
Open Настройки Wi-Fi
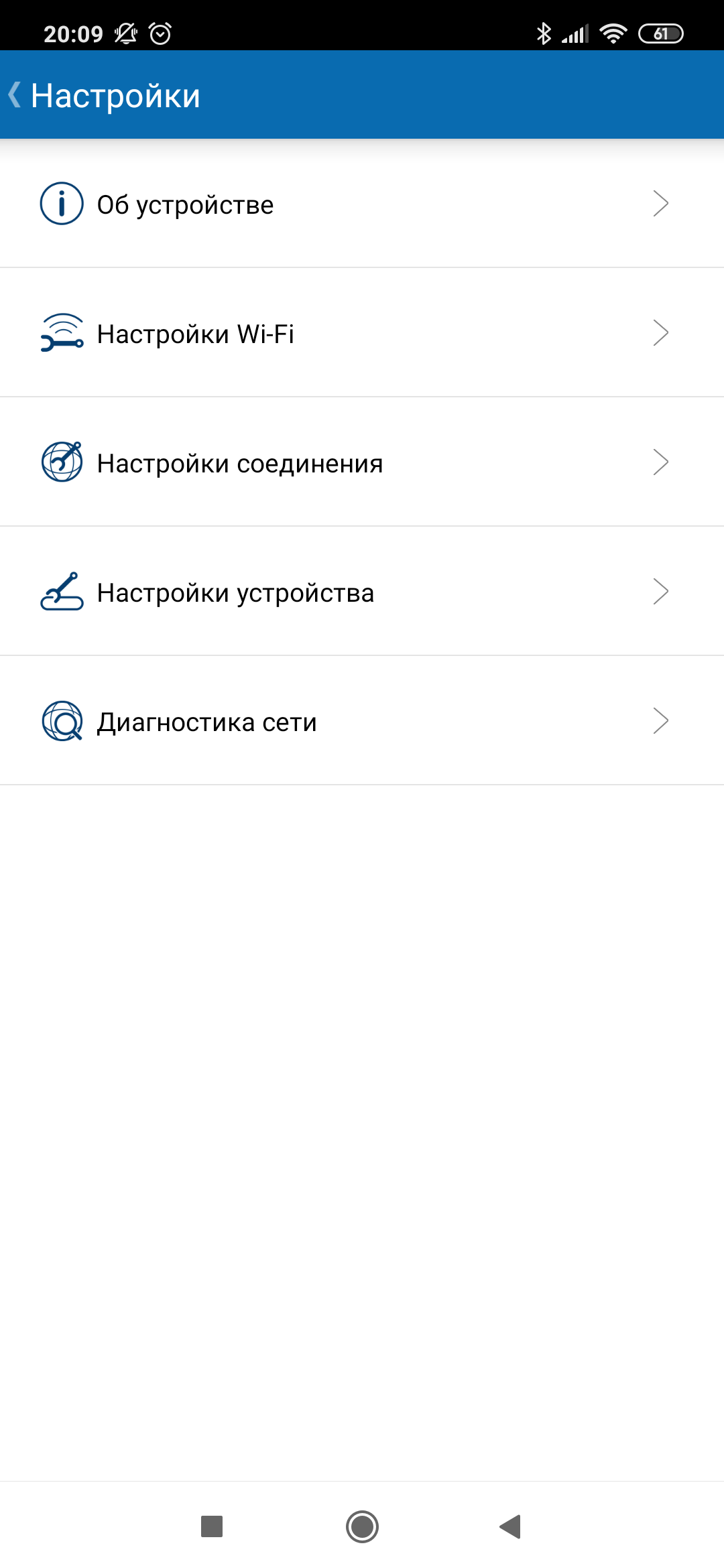362,333
